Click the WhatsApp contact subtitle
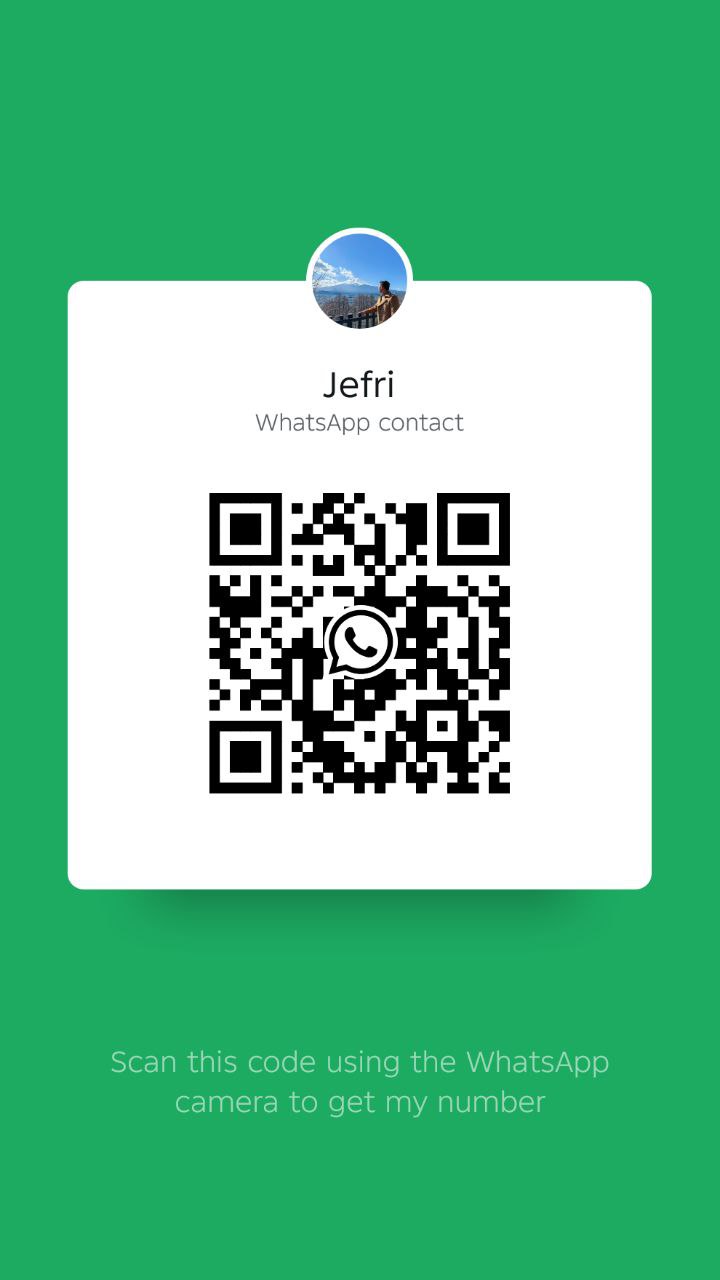Screen dimensions: 720x1280 click(359, 423)
